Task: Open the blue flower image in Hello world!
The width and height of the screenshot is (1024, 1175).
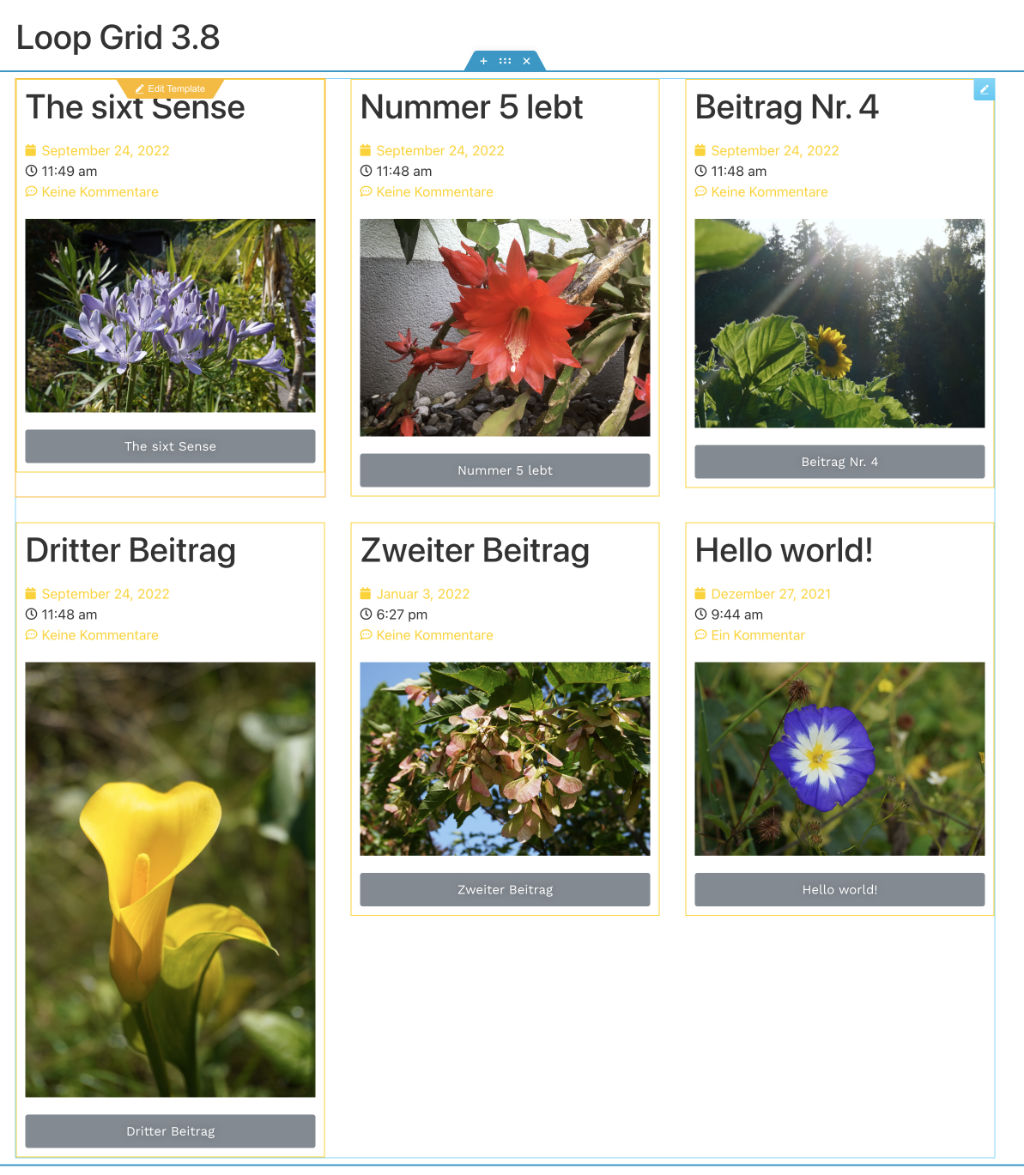Action: pyautogui.click(x=840, y=758)
